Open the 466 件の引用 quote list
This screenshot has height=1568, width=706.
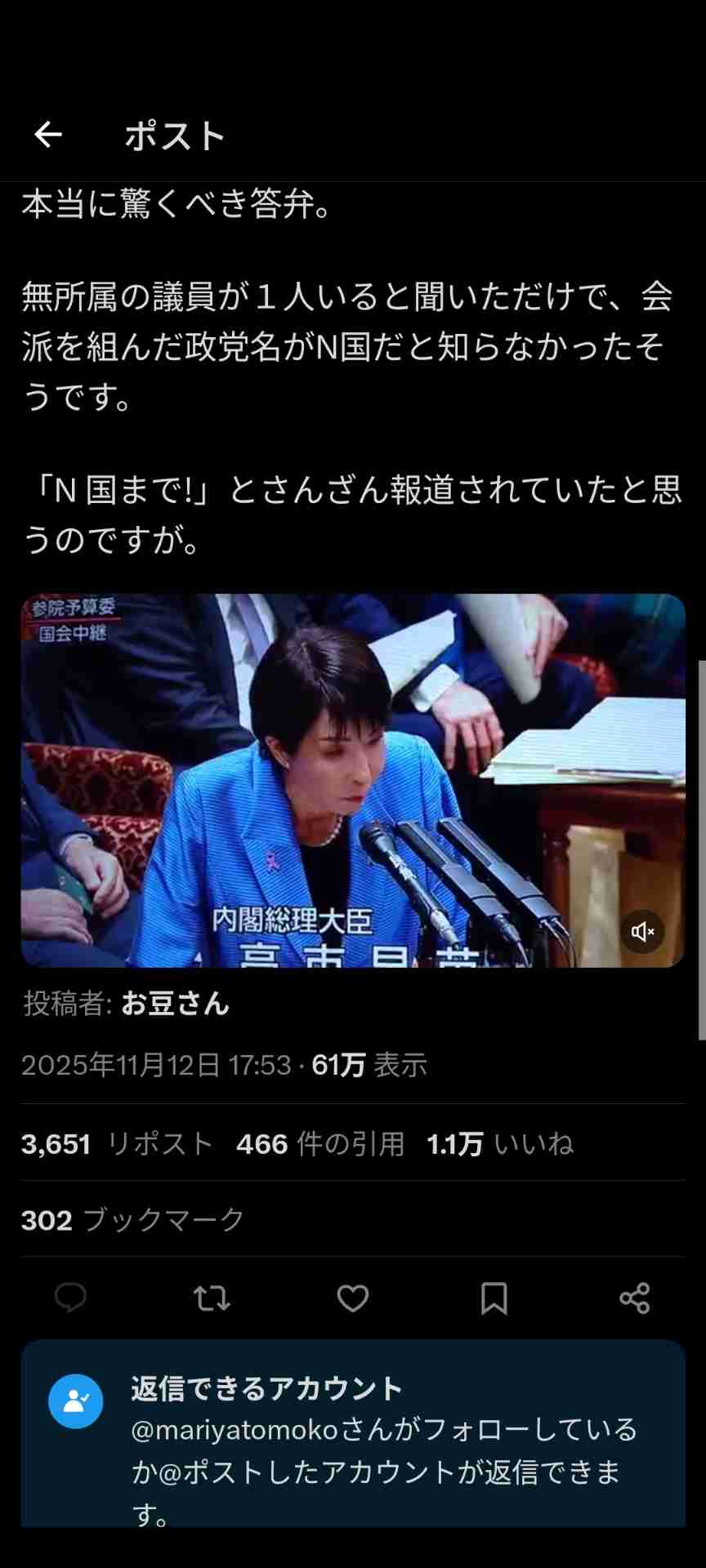(x=319, y=1143)
